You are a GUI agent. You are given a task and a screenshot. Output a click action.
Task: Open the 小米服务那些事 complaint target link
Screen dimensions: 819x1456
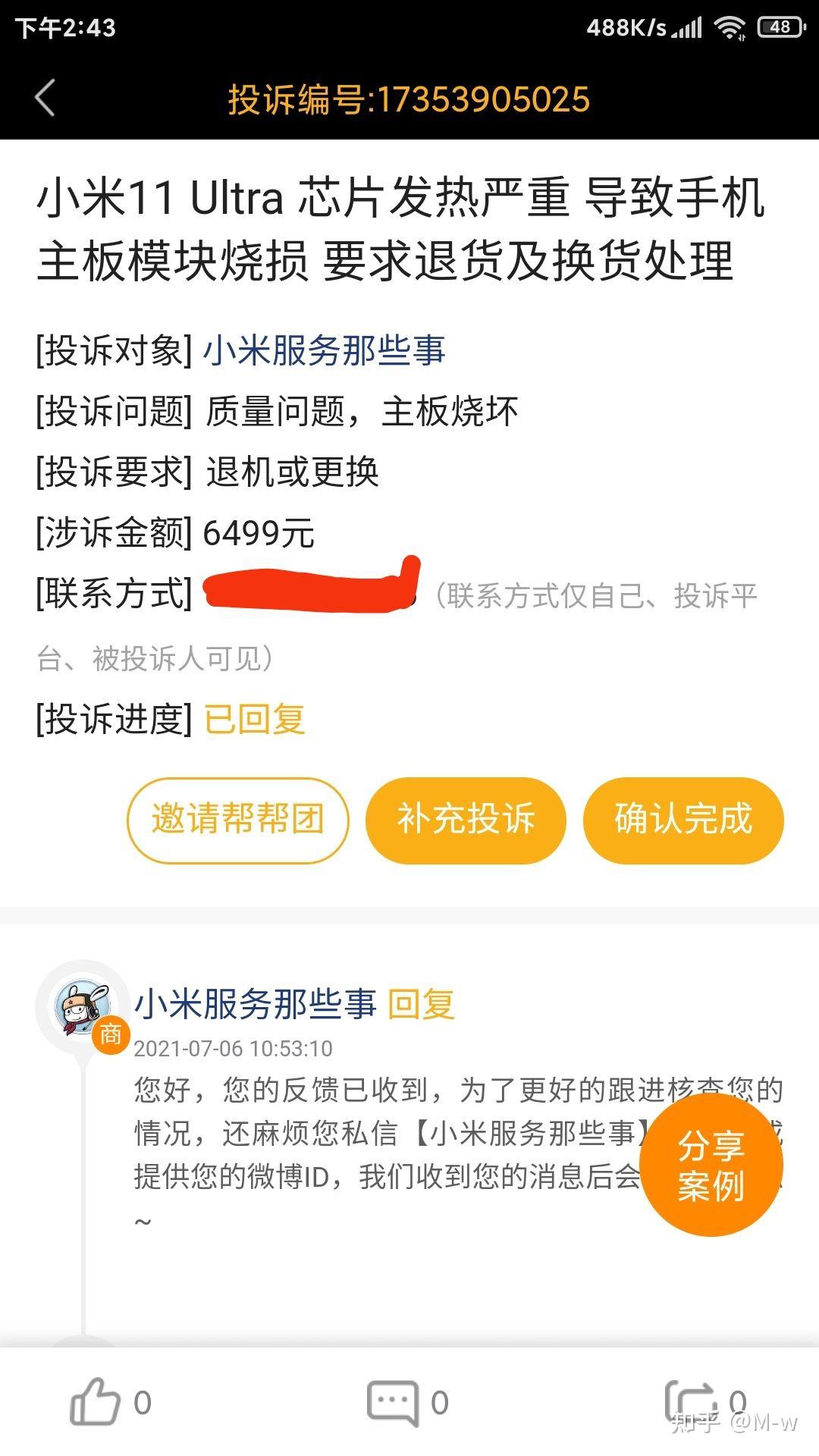point(324,351)
